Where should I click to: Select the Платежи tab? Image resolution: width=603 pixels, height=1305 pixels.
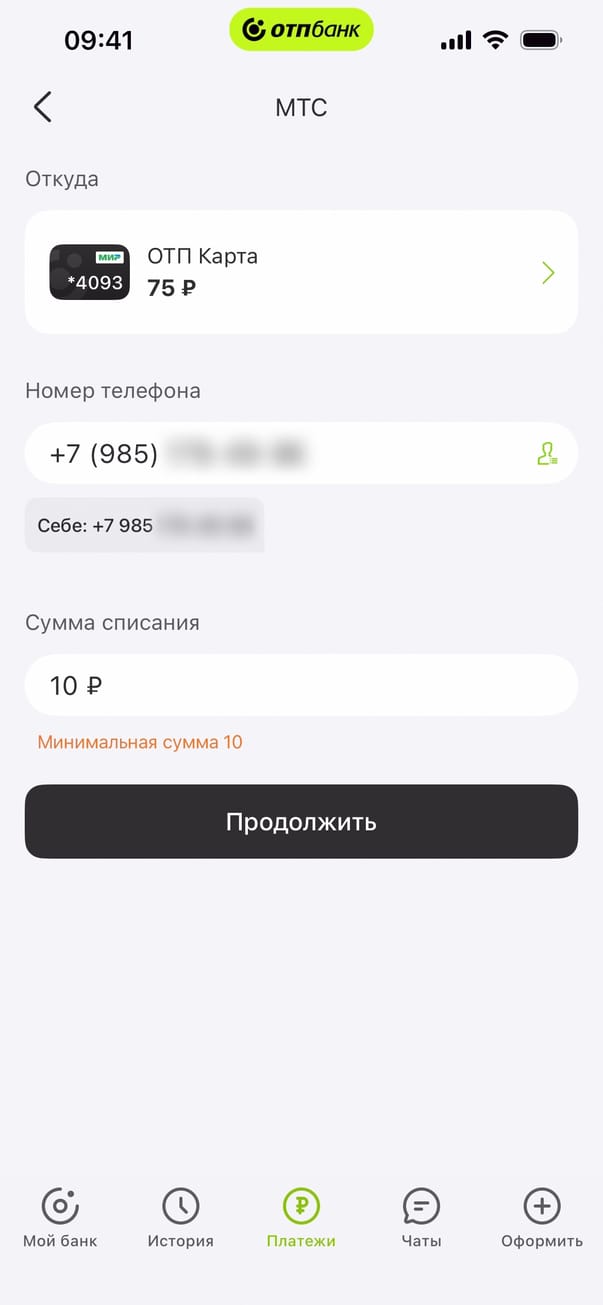pos(301,1217)
